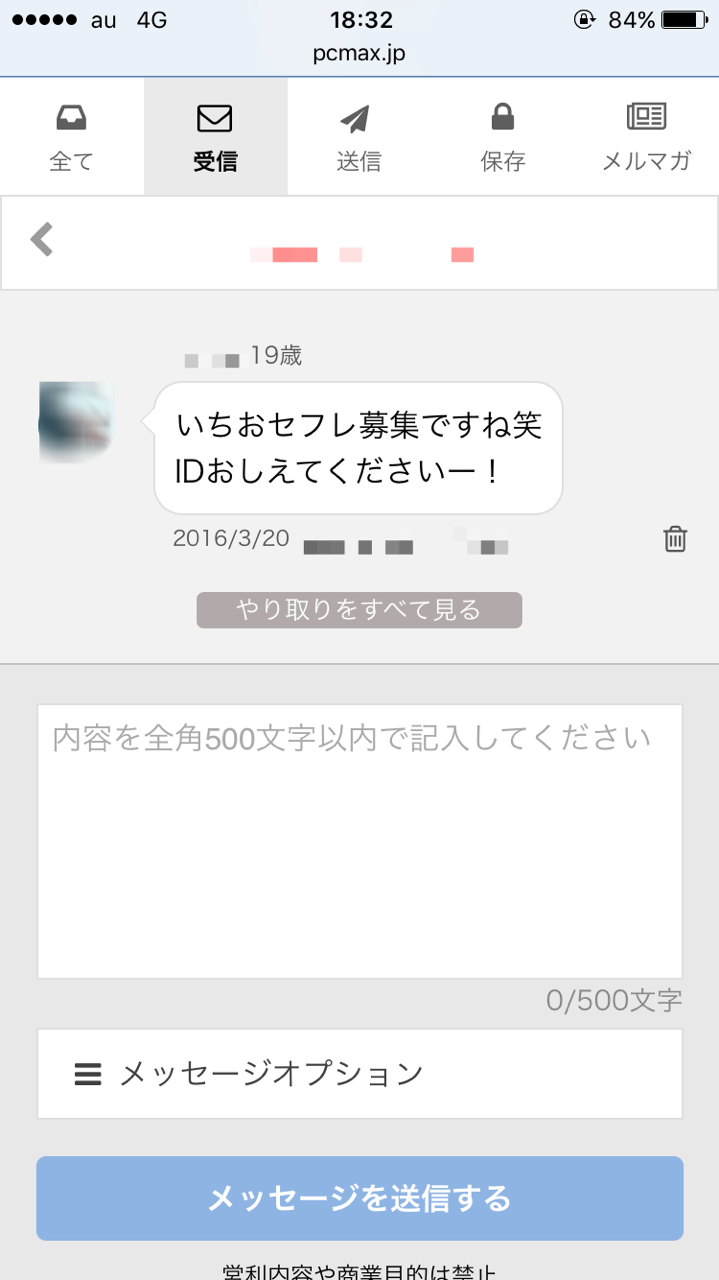The width and height of the screenshot is (719, 1280).
Task: Tap やり取りをすべて見る button
Action: [x=359, y=610]
